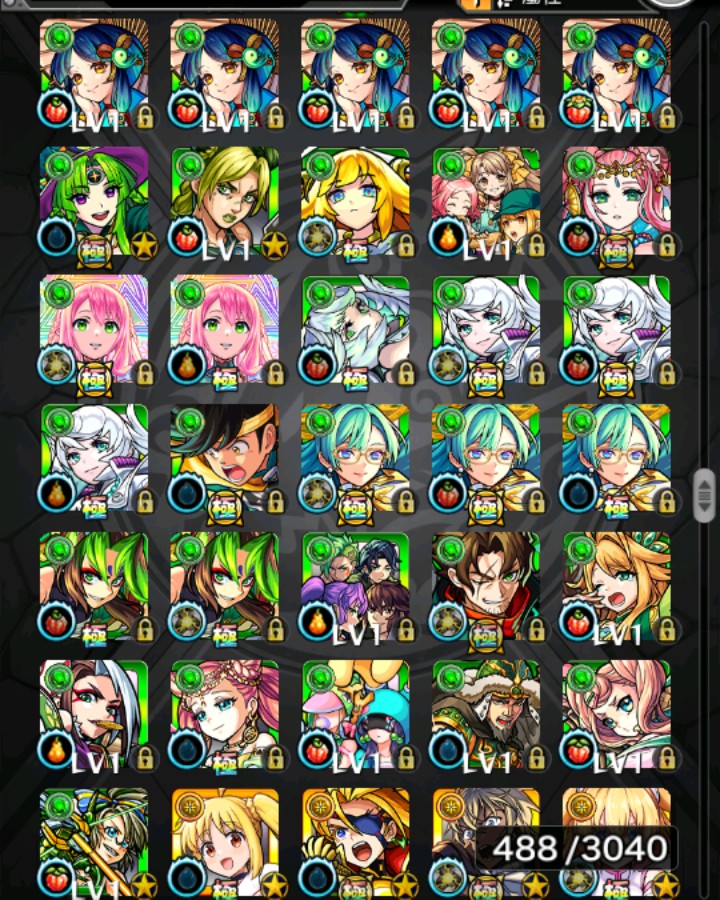Select the black-haired boy with yellow headband
Screen dimensions: 720x900
click(225, 457)
